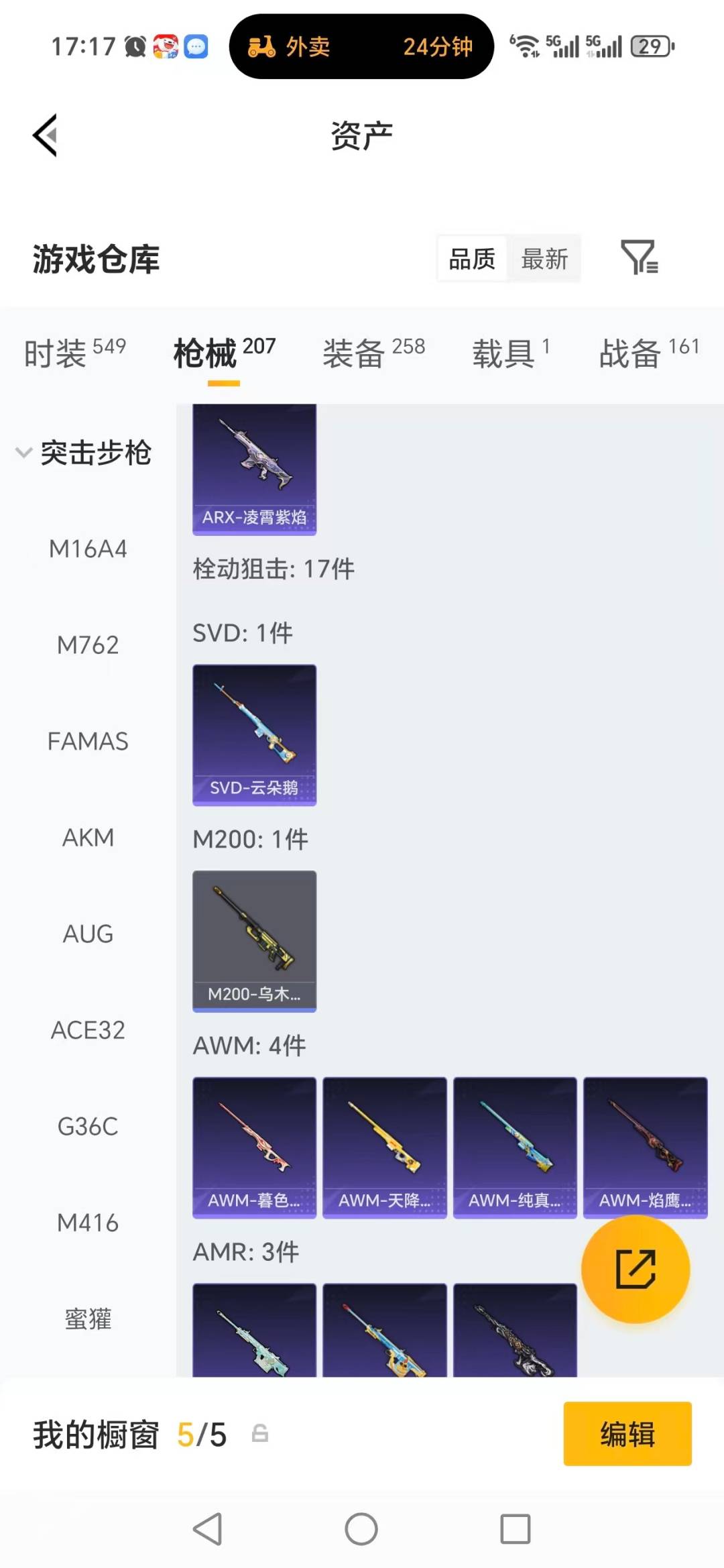Select M16A4 in the weapon sidebar
Screen dimensions: 724x1568
click(88, 549)
